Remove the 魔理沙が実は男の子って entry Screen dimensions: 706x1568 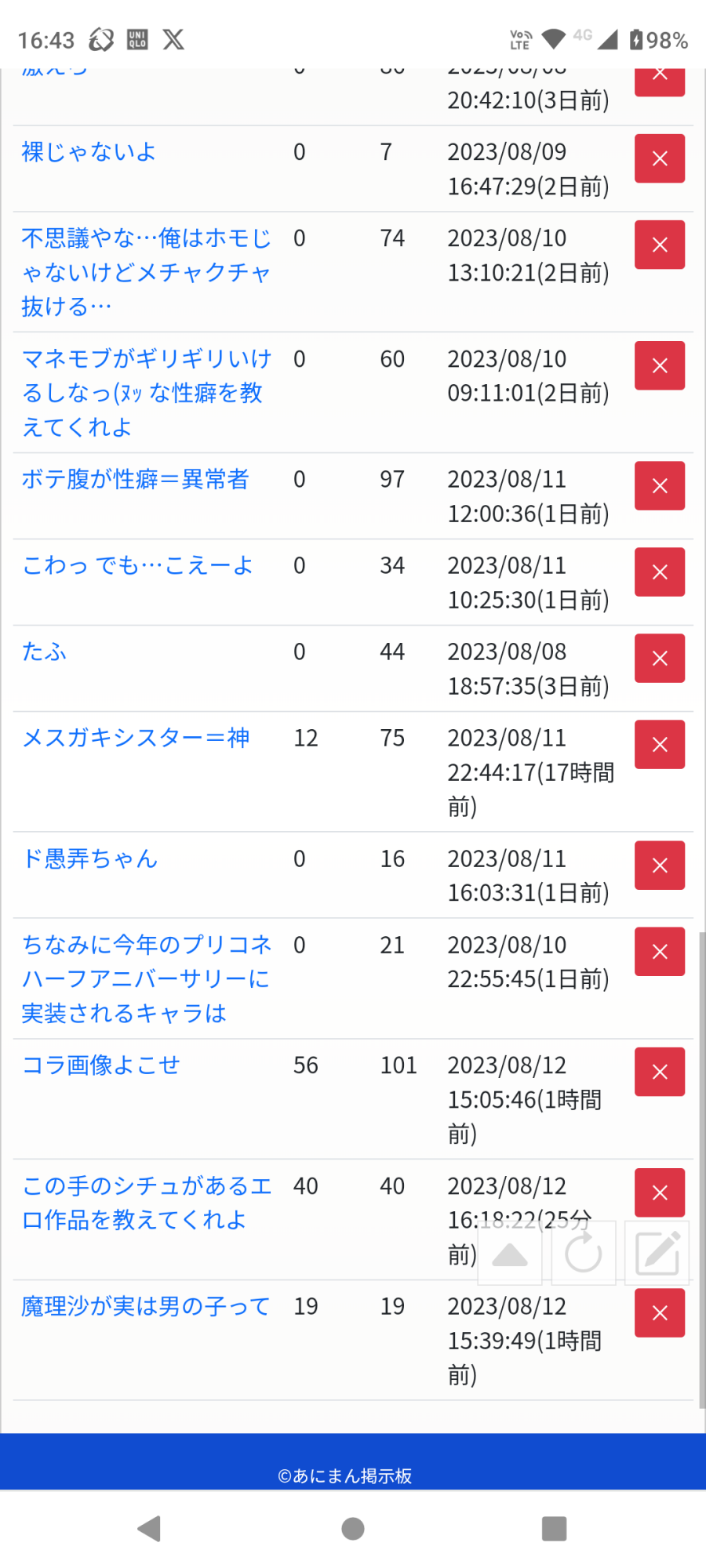(x=660, y=1312)
